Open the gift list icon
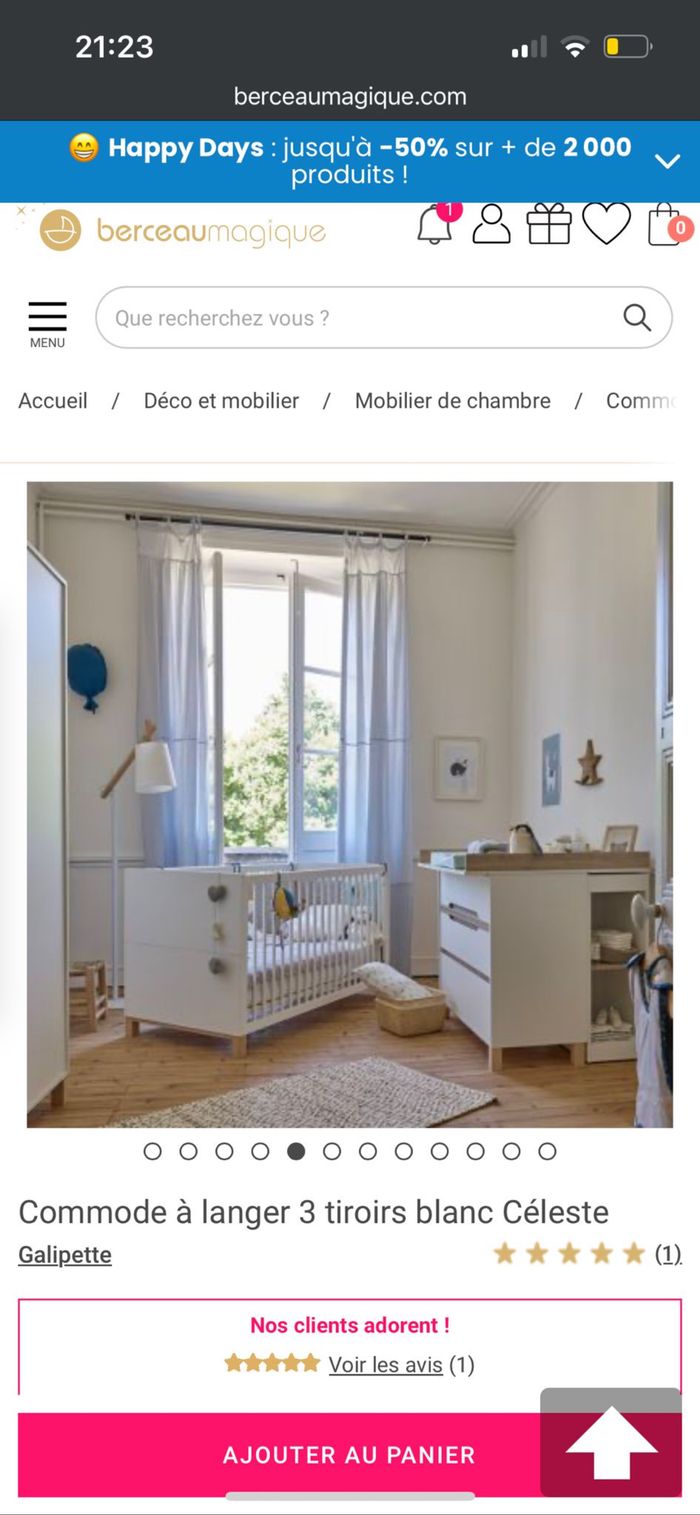This screenshot has height=1515, width=700. pos(549,224)
